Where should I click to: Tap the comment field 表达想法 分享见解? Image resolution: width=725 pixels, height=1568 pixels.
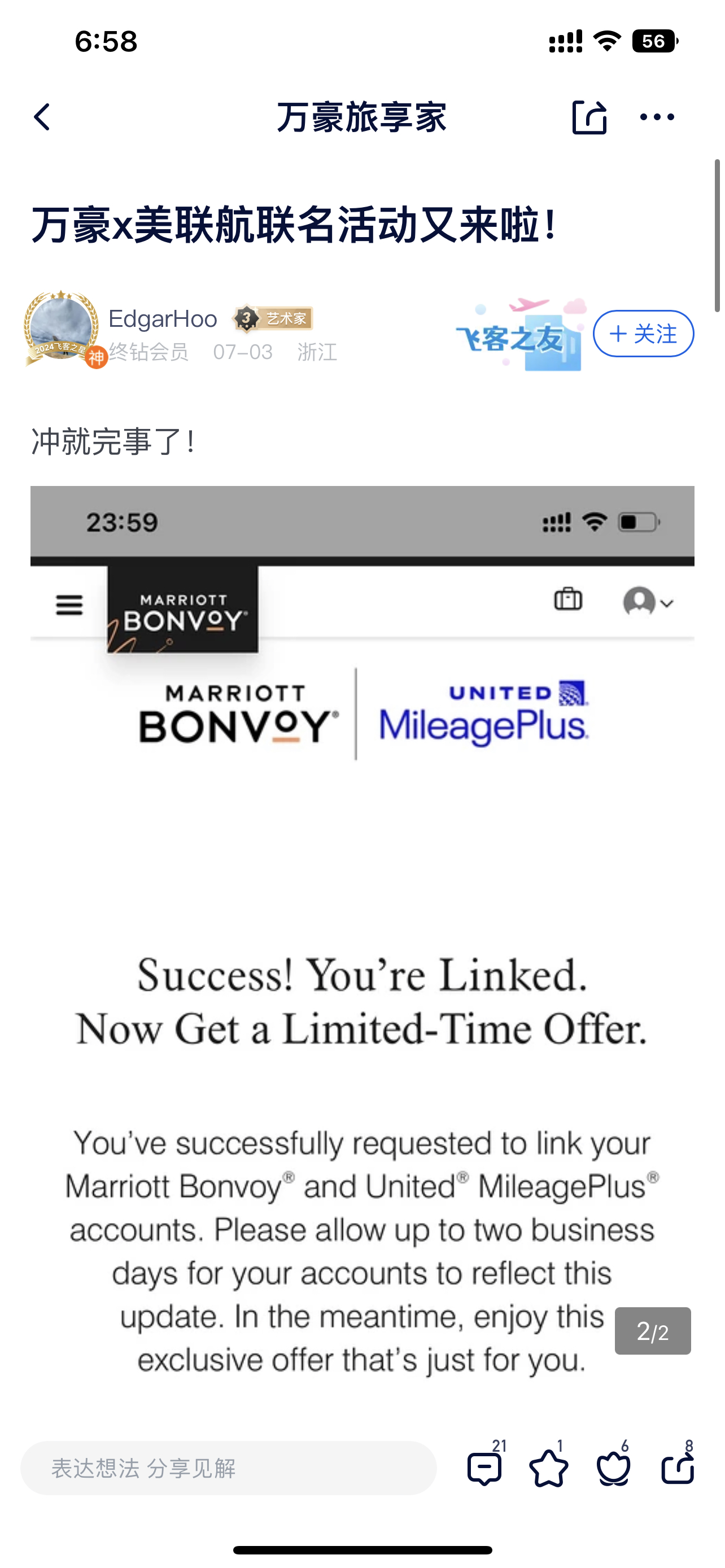pos(228,1468)
